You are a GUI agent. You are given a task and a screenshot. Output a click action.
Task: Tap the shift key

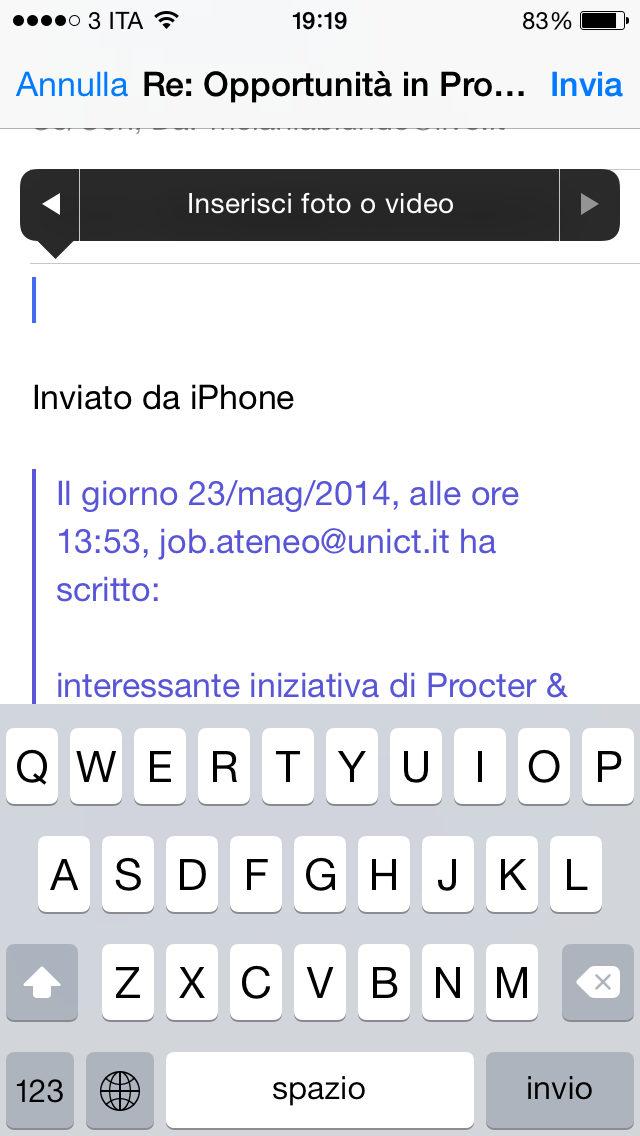click(42, 984)
